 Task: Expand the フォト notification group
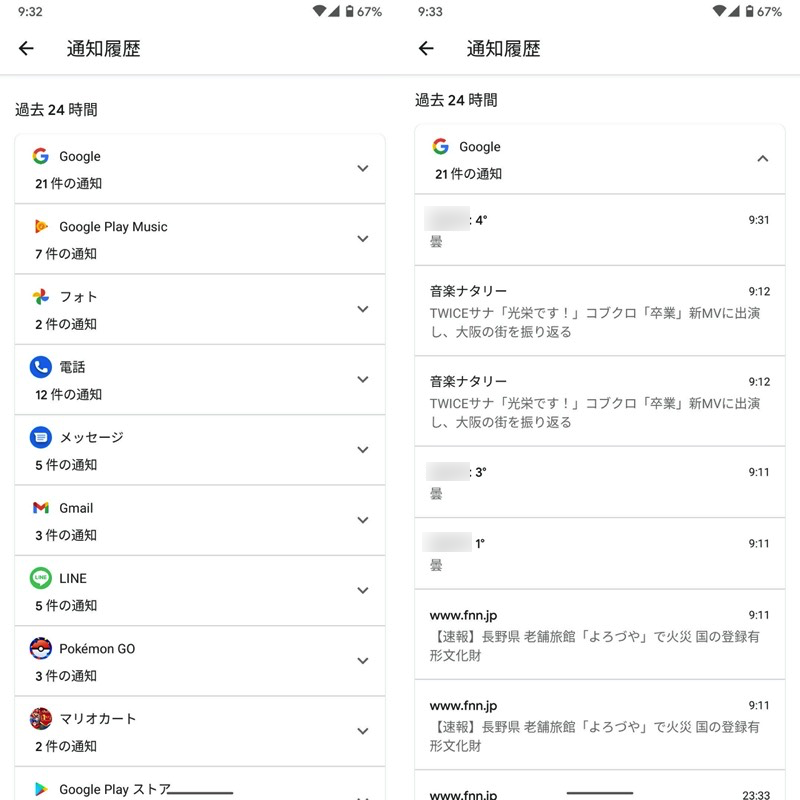[362, 309]
